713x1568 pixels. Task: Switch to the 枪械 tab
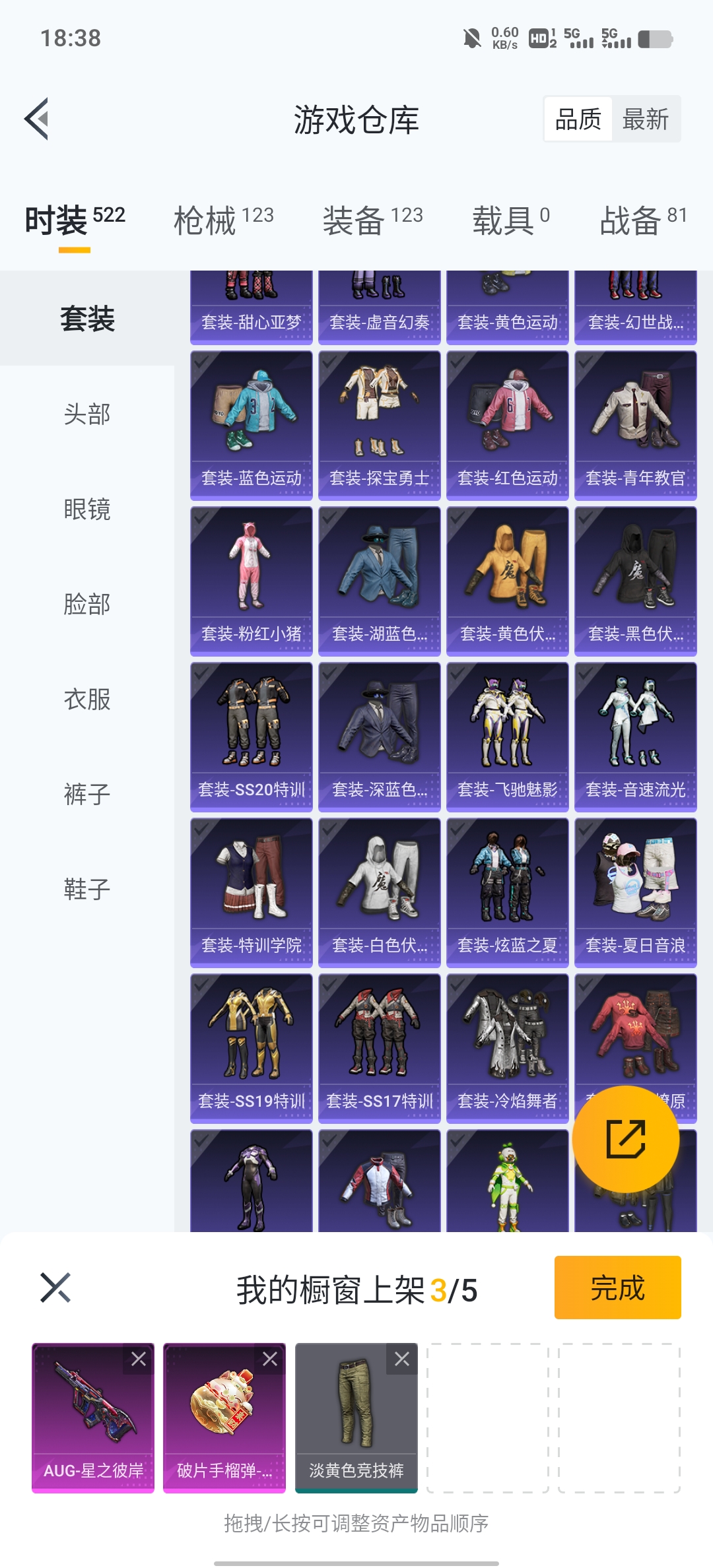tap(223, 220)
